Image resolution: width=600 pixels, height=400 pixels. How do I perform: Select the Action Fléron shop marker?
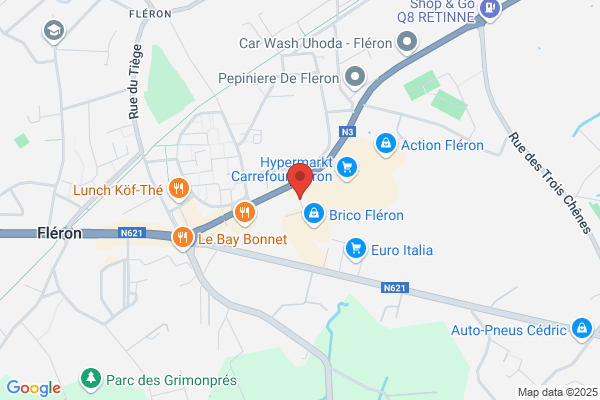[x=386, y=145]
